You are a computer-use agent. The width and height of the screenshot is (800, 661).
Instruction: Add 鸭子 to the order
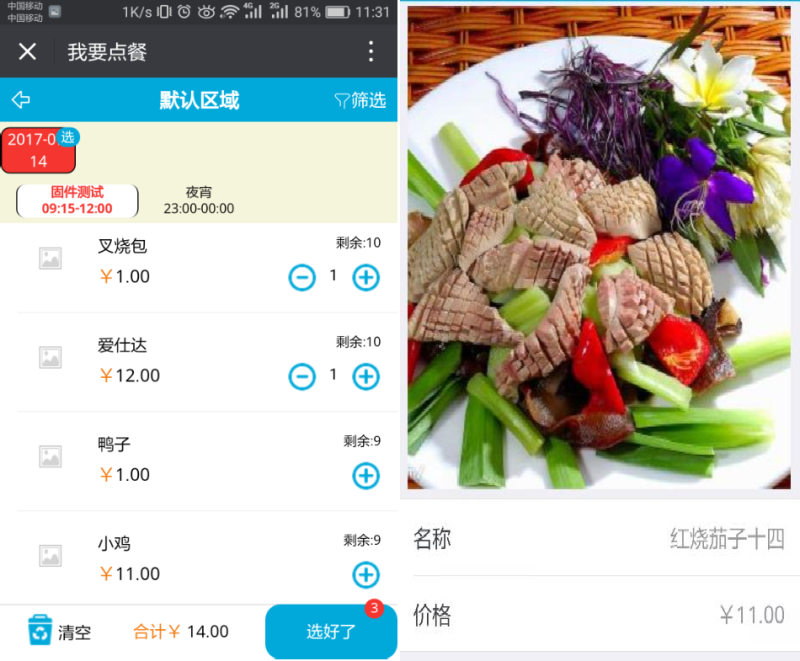click(x=366, y=475)
